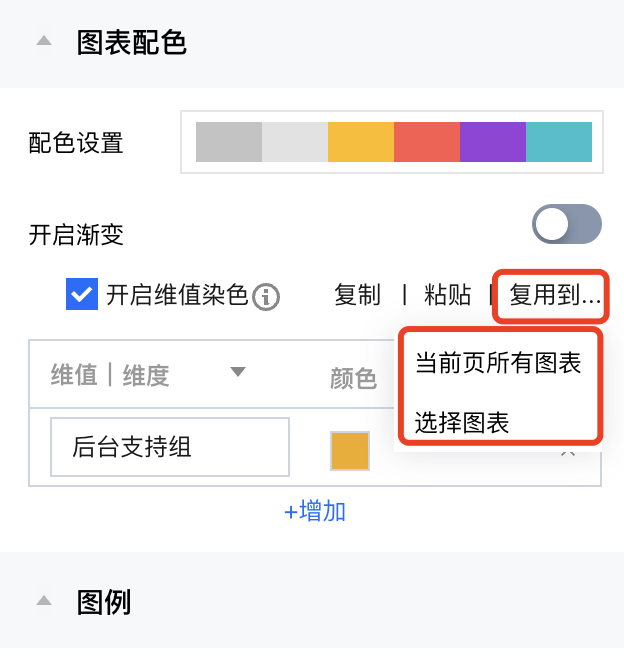Viewport: 624px width, 672px height.
Task: Open the 复用到... menu
Action: 552,295
